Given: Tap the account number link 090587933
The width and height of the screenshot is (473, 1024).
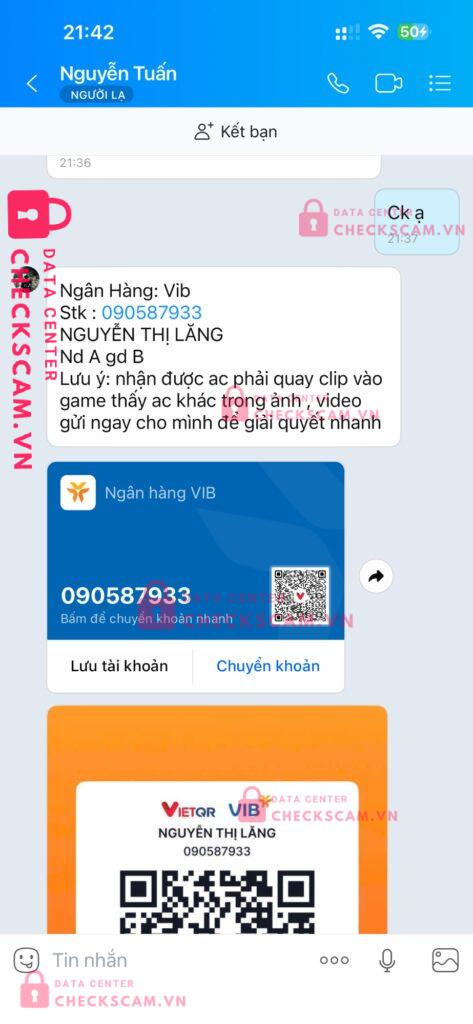Looking at the screenshot, I should 152,313.
